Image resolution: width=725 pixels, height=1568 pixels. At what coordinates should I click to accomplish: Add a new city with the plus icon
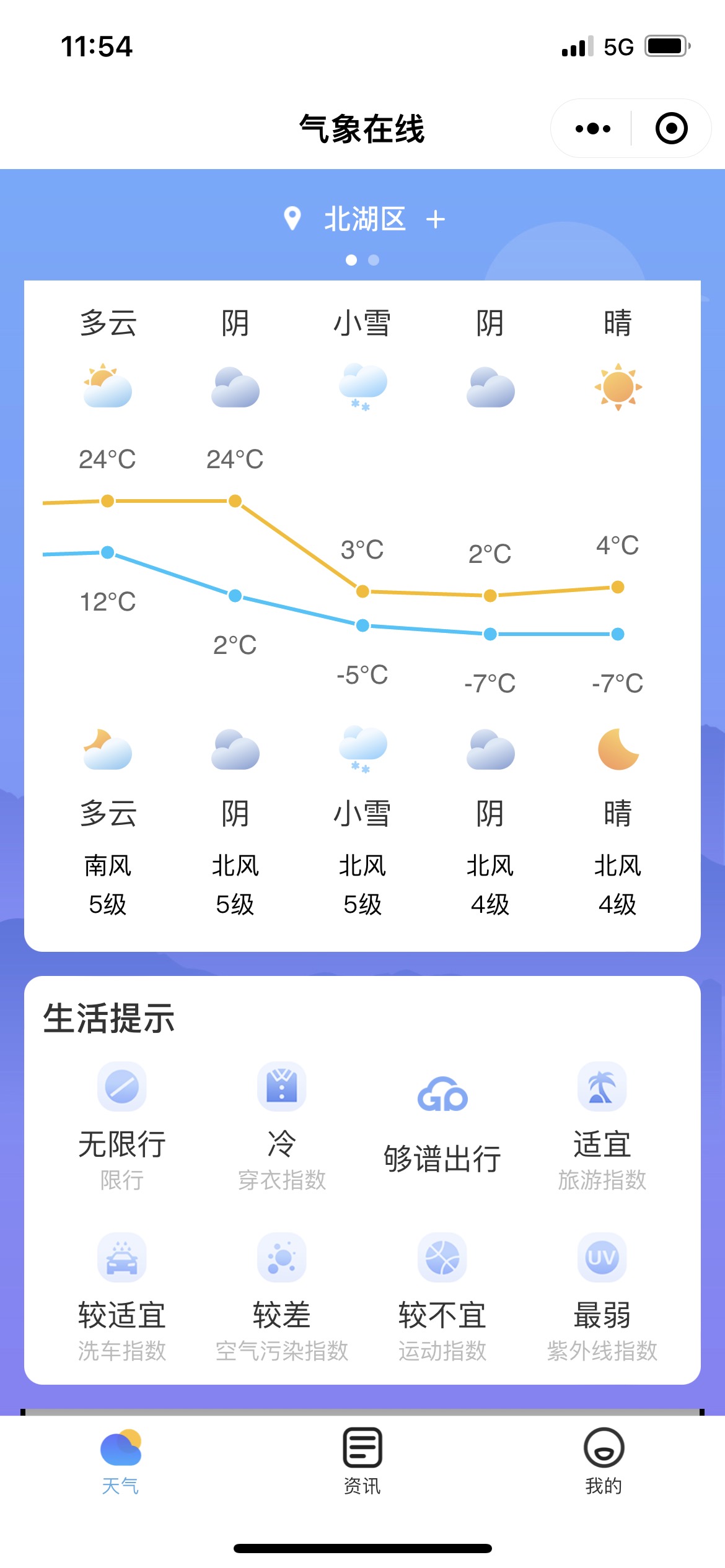point(436,219)
